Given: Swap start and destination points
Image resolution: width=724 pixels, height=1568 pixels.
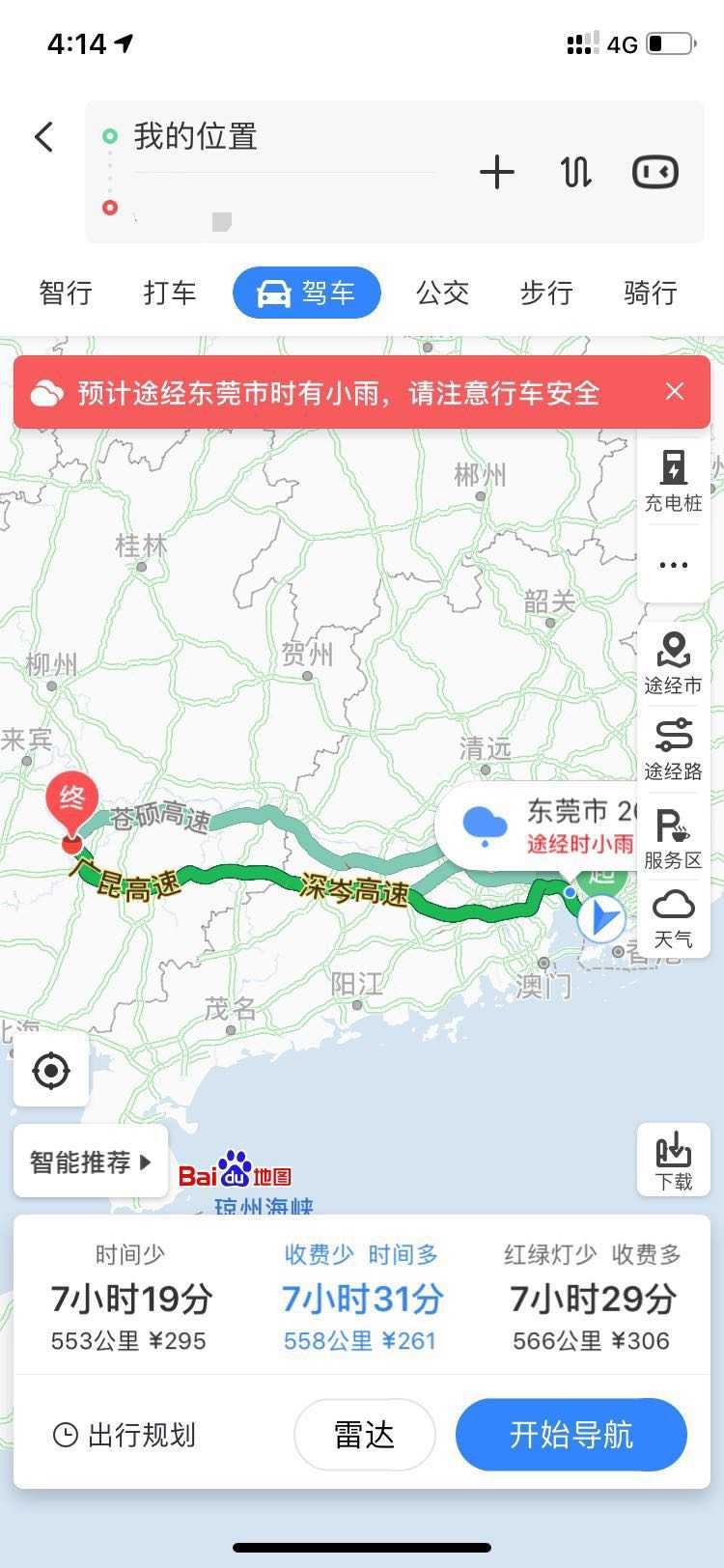Looking at the screenshot, I should (575, 173).
